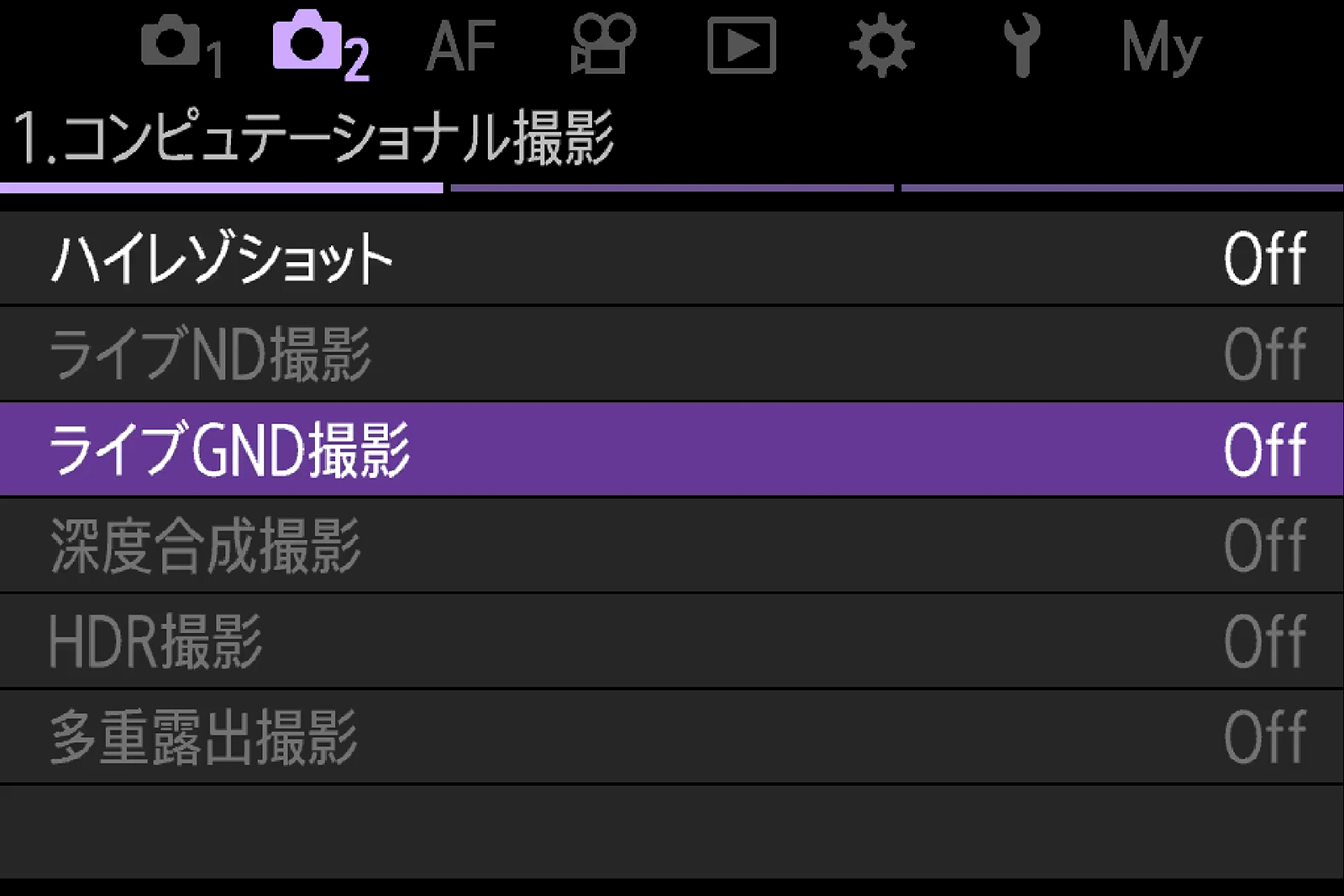This screenshot has width=1344, height=896.
Task: Select the ライブGND撮影 row
Action: [672, 449]
